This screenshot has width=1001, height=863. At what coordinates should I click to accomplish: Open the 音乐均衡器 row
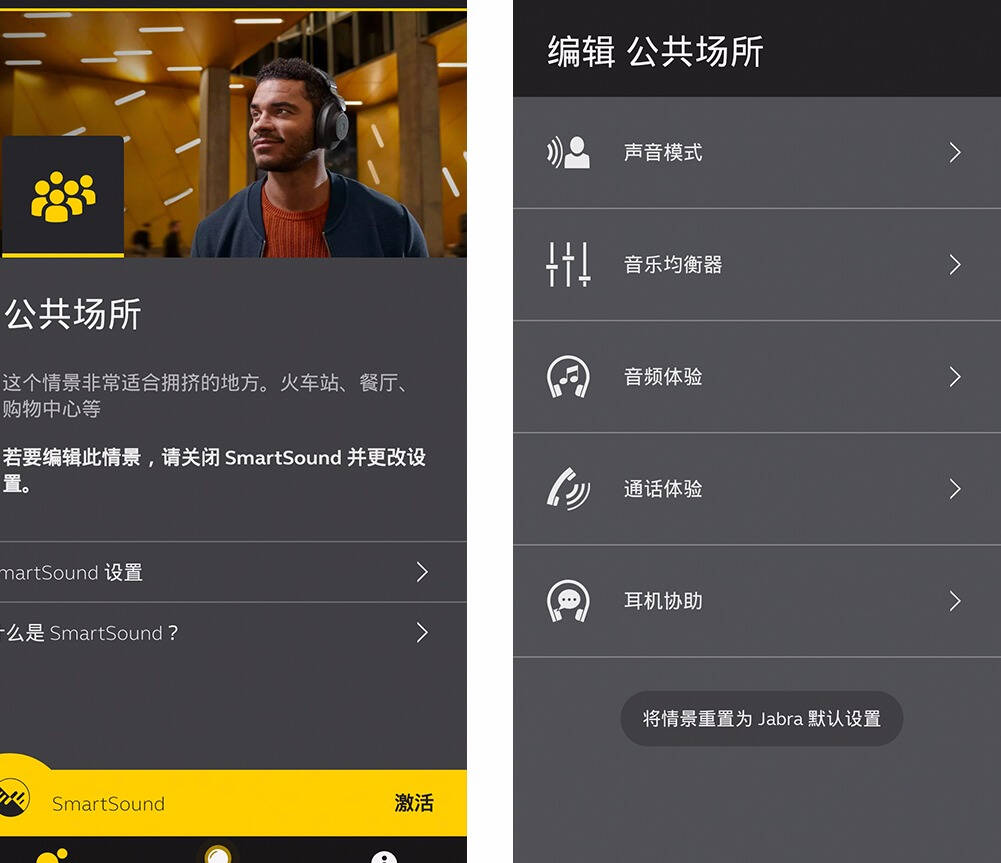click(x=756, y=265)
